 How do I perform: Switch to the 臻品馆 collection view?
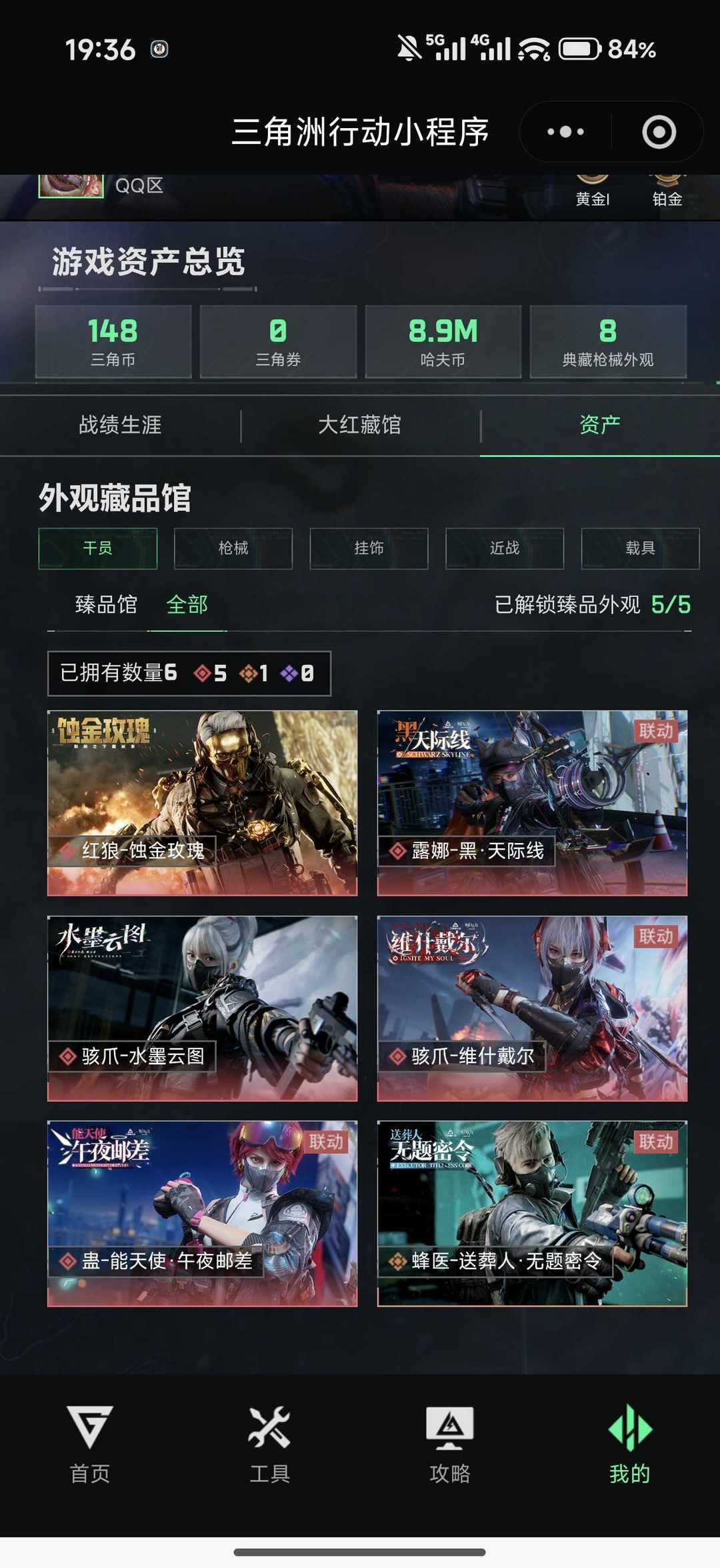105,604
